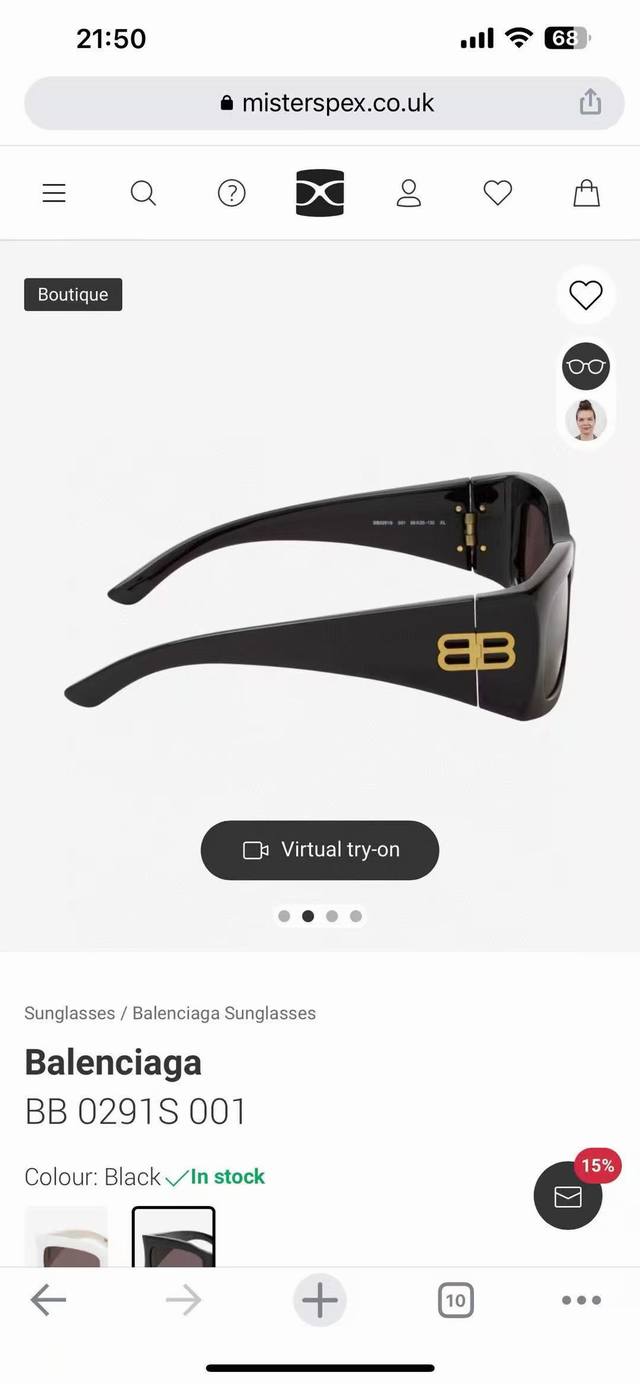Share the page from address bar
The height and width of the screenshot is (1384, 640).
tap(590, 102)
